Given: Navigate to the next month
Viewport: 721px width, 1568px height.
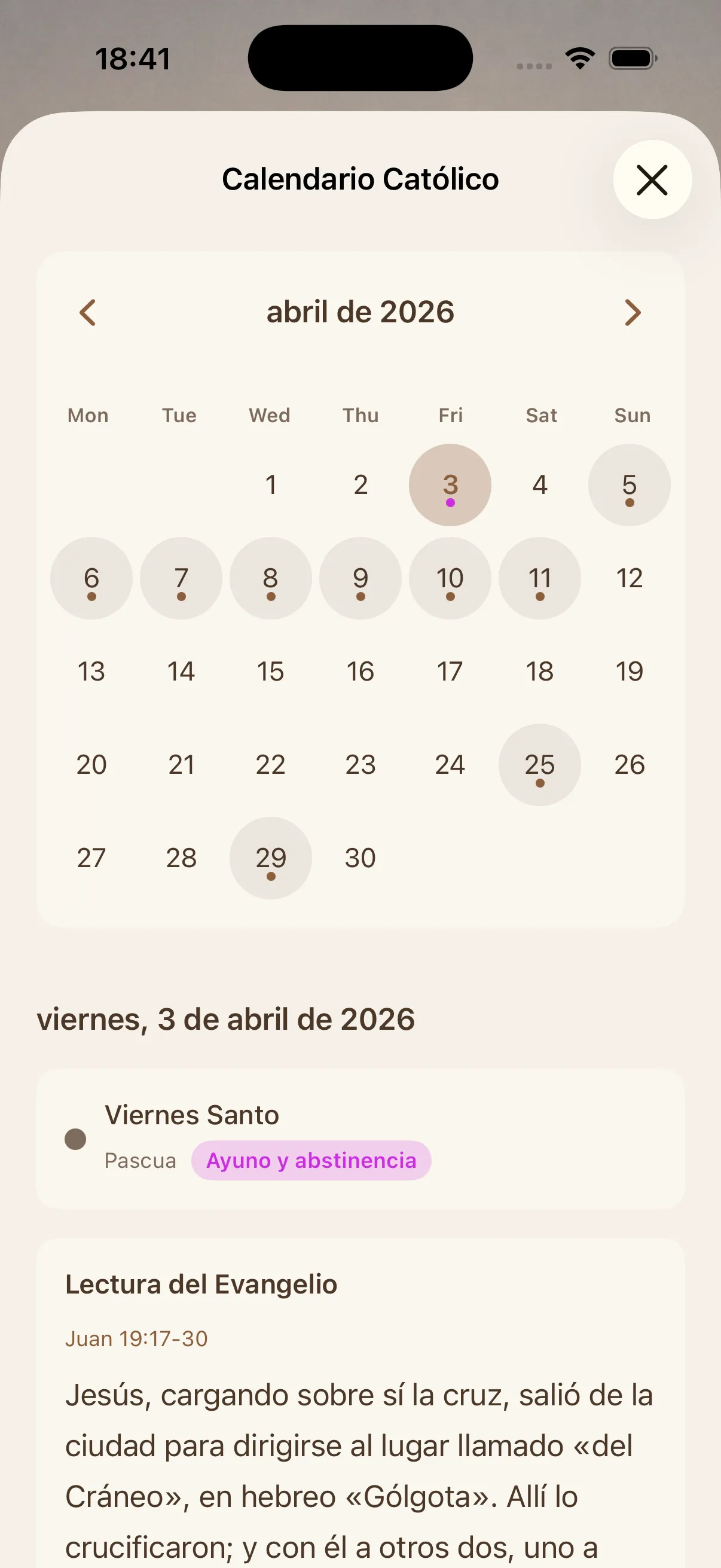Looking at the screenshot, I should coord(633,312).
